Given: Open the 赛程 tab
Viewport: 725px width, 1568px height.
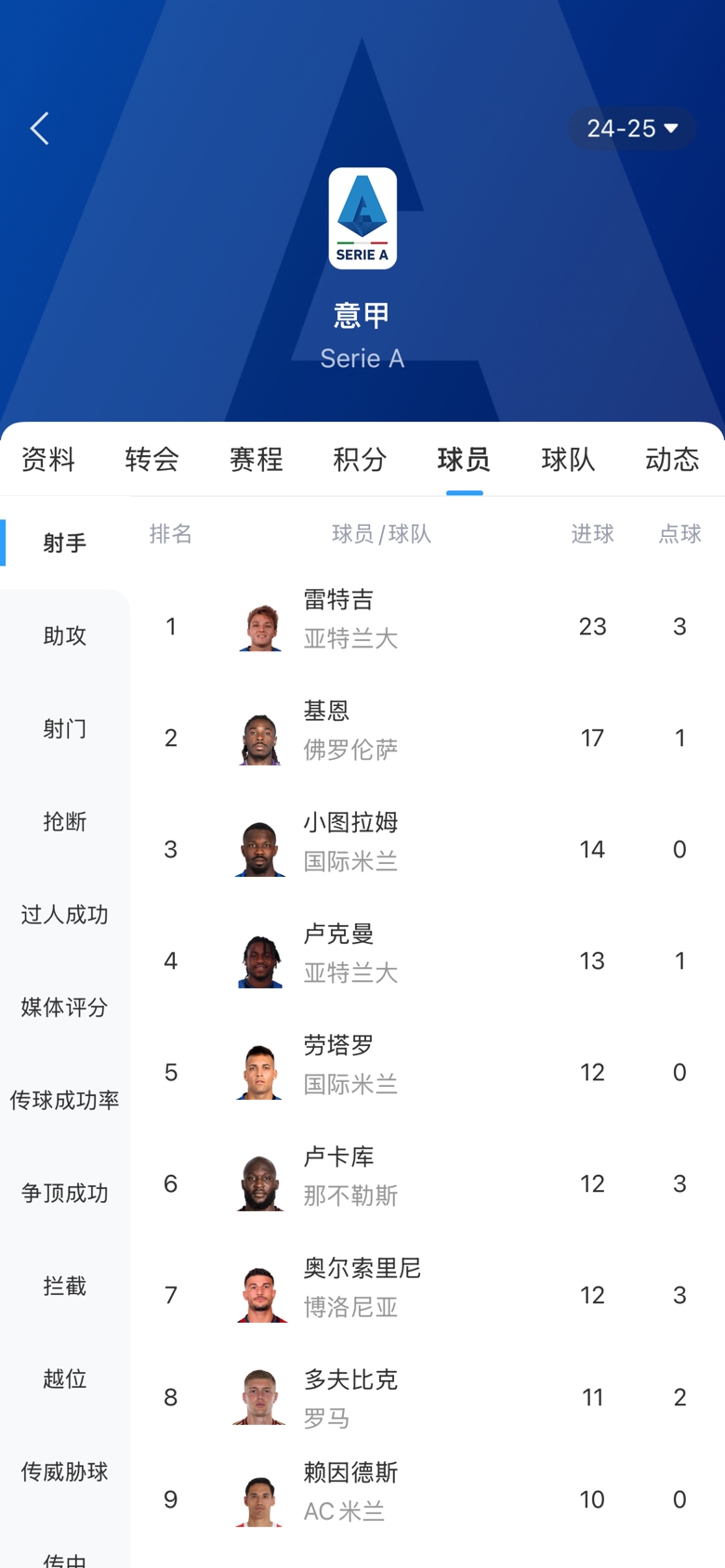Looking at the screenshot, I should pos(256,459).
